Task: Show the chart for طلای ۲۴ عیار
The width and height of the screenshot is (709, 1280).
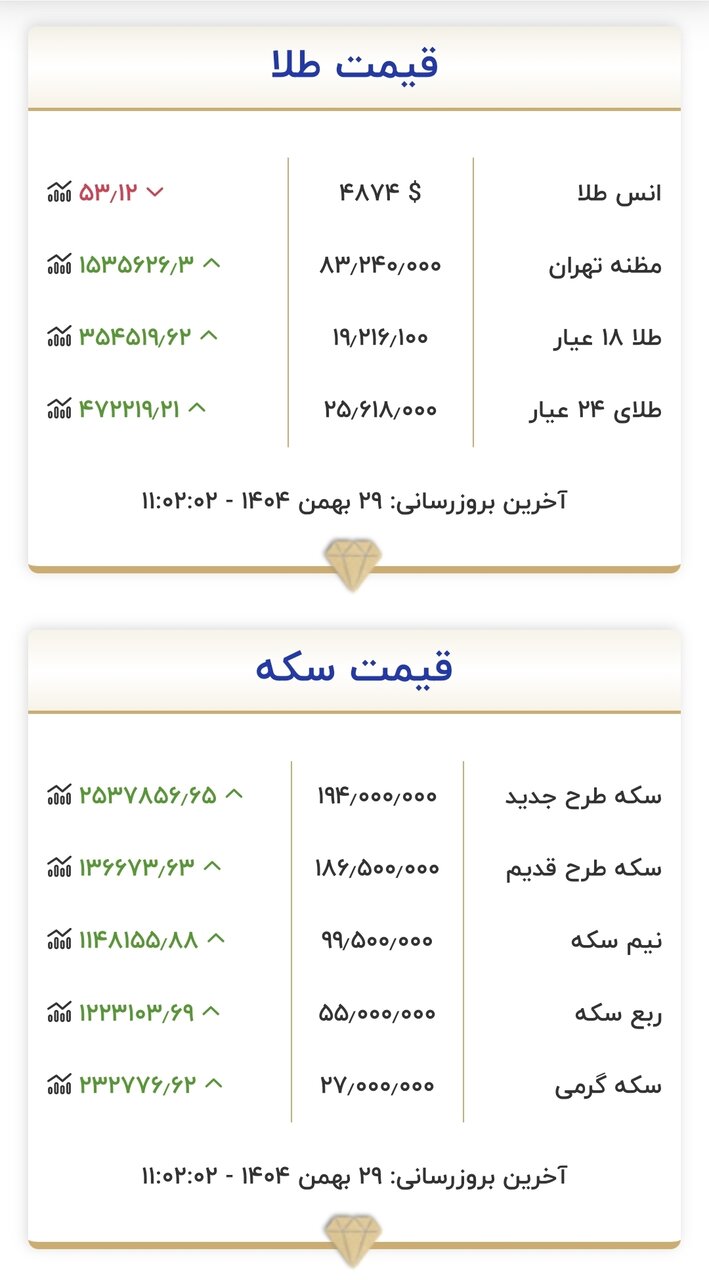Action: click(60, 408)
